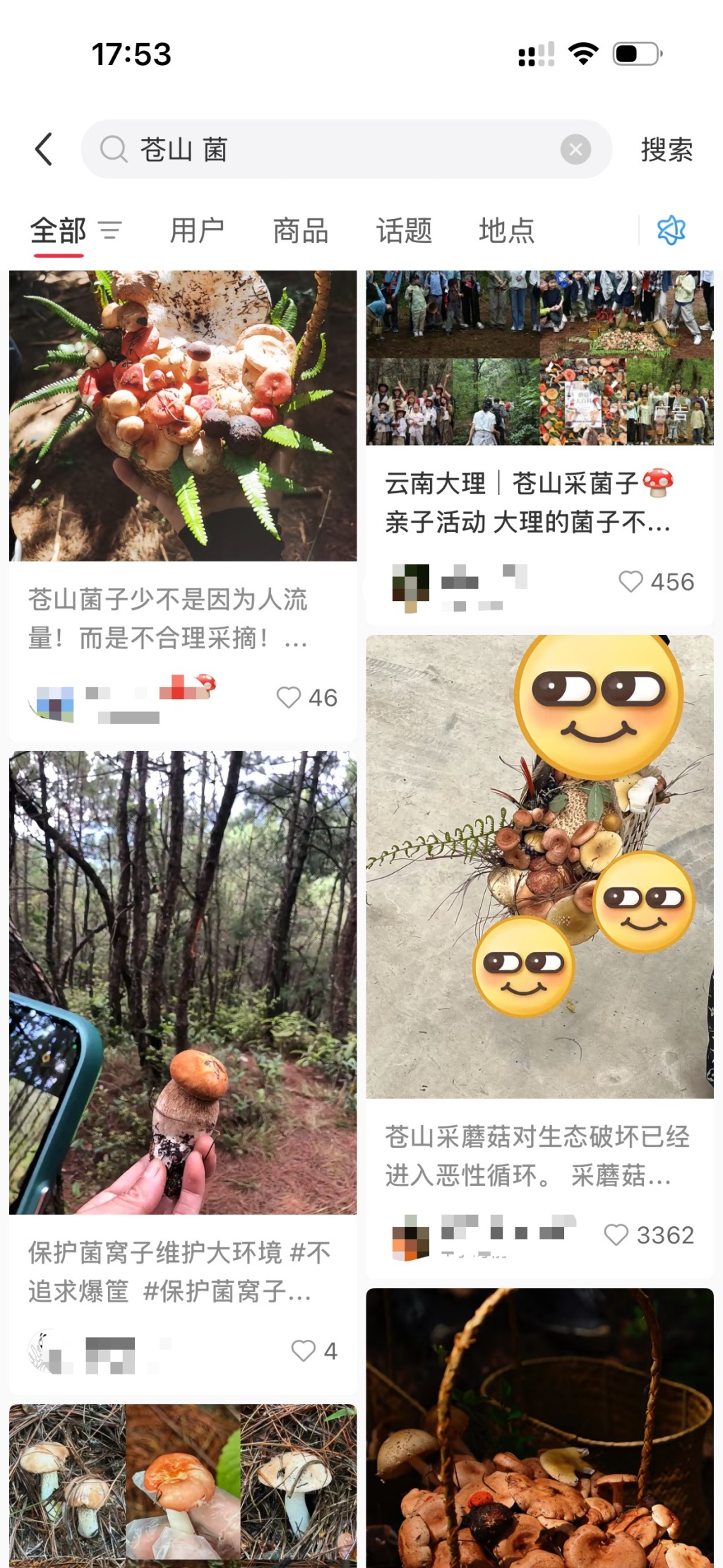Switch to the 地点 tab

tap(507, 230)
